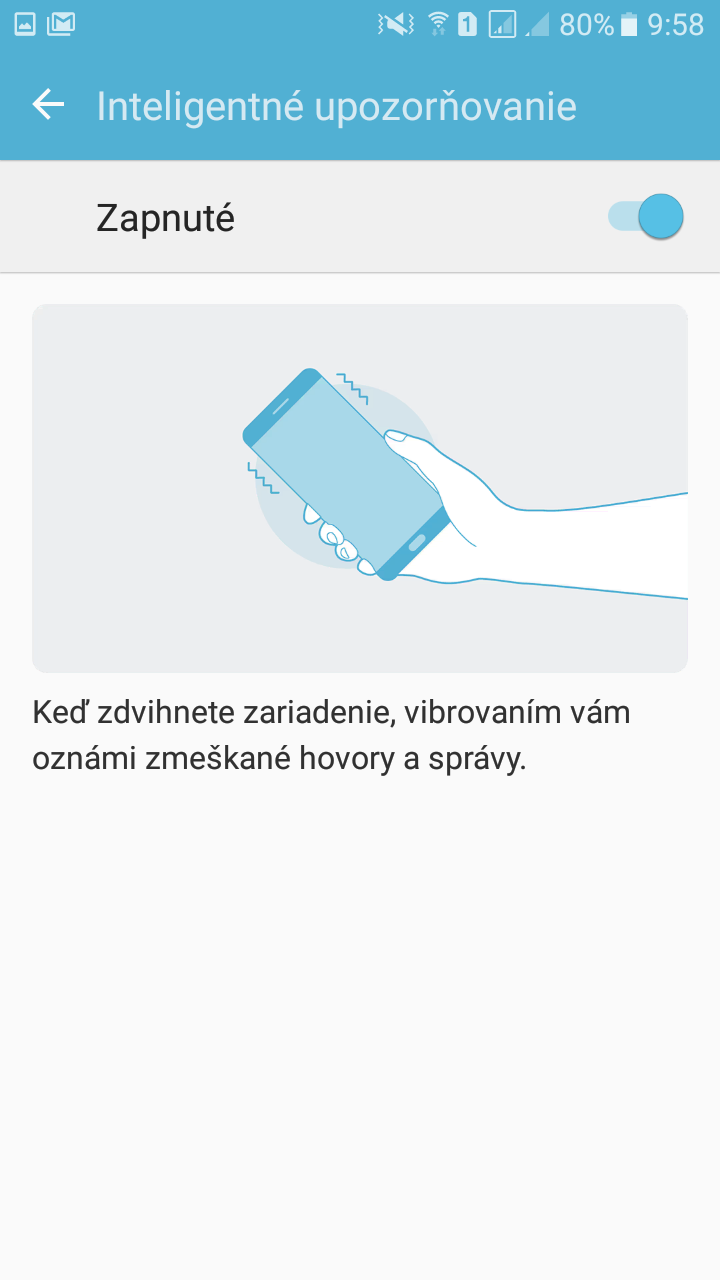
Task: Go back from Inteligentné upozorňovanie
Action: 48,104
